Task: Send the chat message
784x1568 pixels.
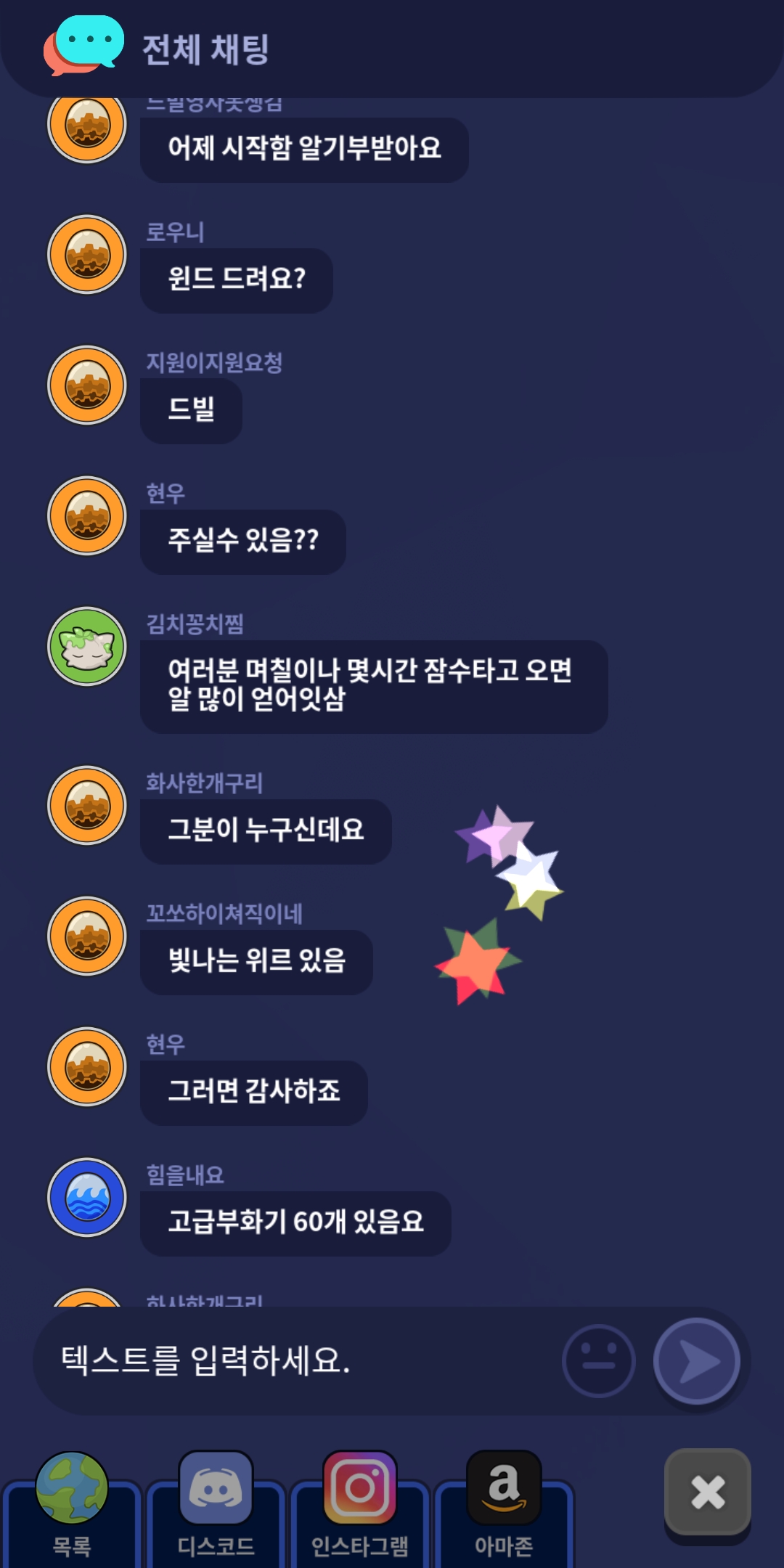Action: (697, 1360)
